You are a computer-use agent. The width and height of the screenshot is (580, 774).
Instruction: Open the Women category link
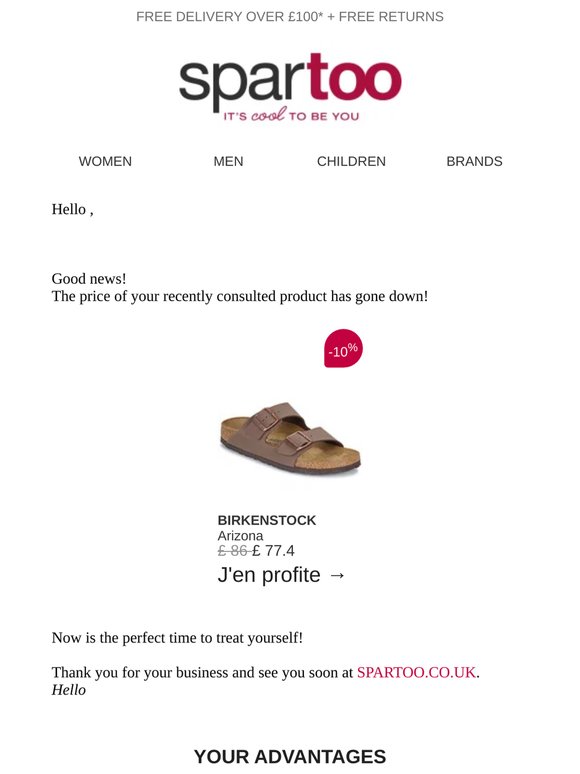(105, 161)
